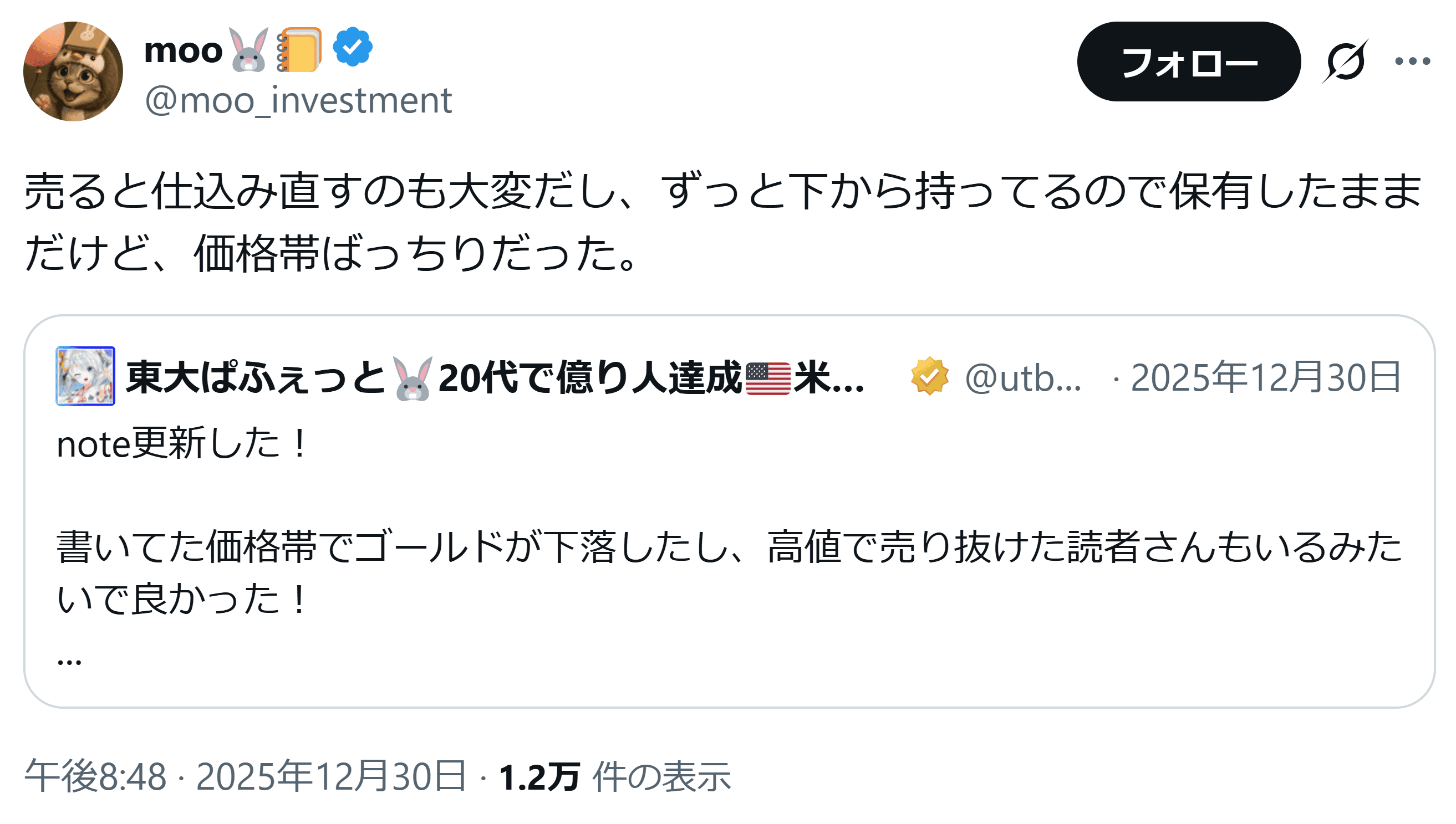Open the three-dot overflow menu
This screenshot has width=1456, height=824.
[1412, 61]
